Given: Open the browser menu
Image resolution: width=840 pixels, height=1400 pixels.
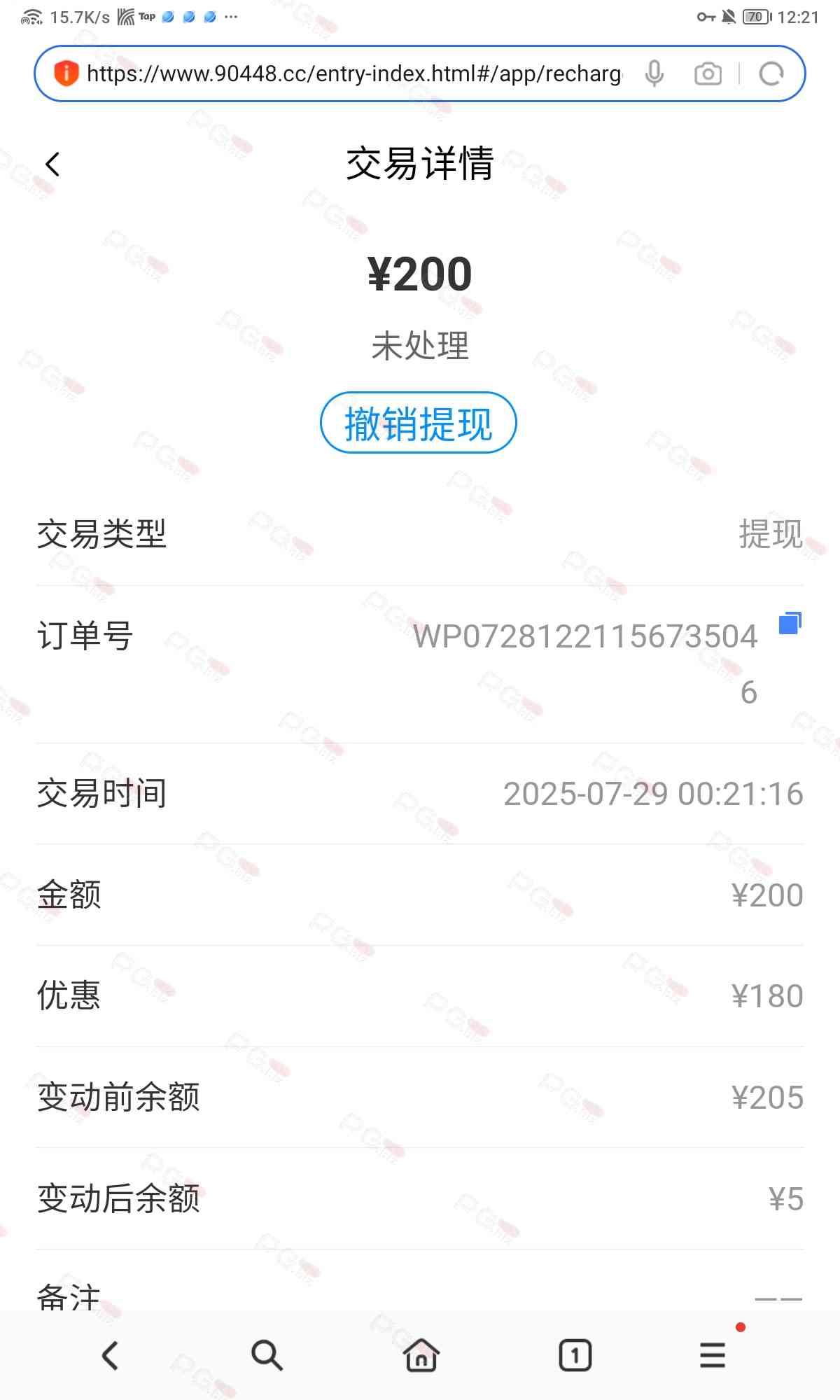Looking at the screenshot, I should (x=713, y=1356).
